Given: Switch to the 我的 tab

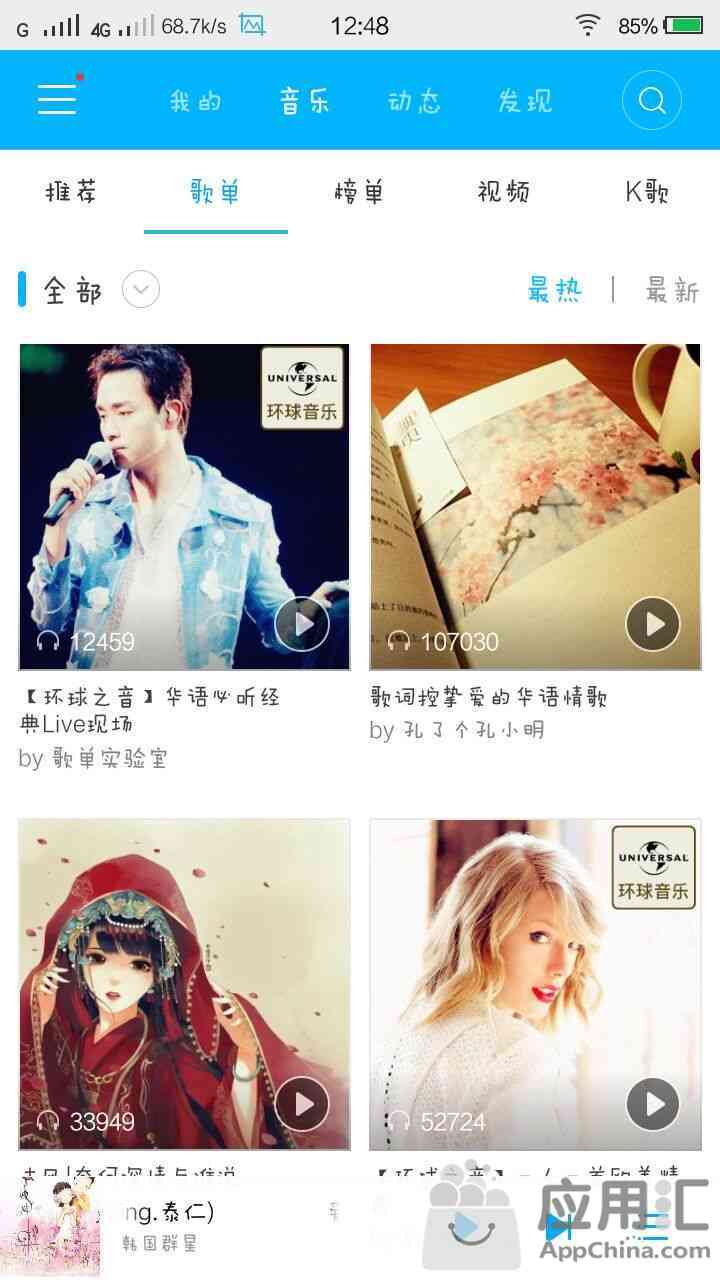Looking at the screenshot, I should pyautogui.click(x=195, y=101).
